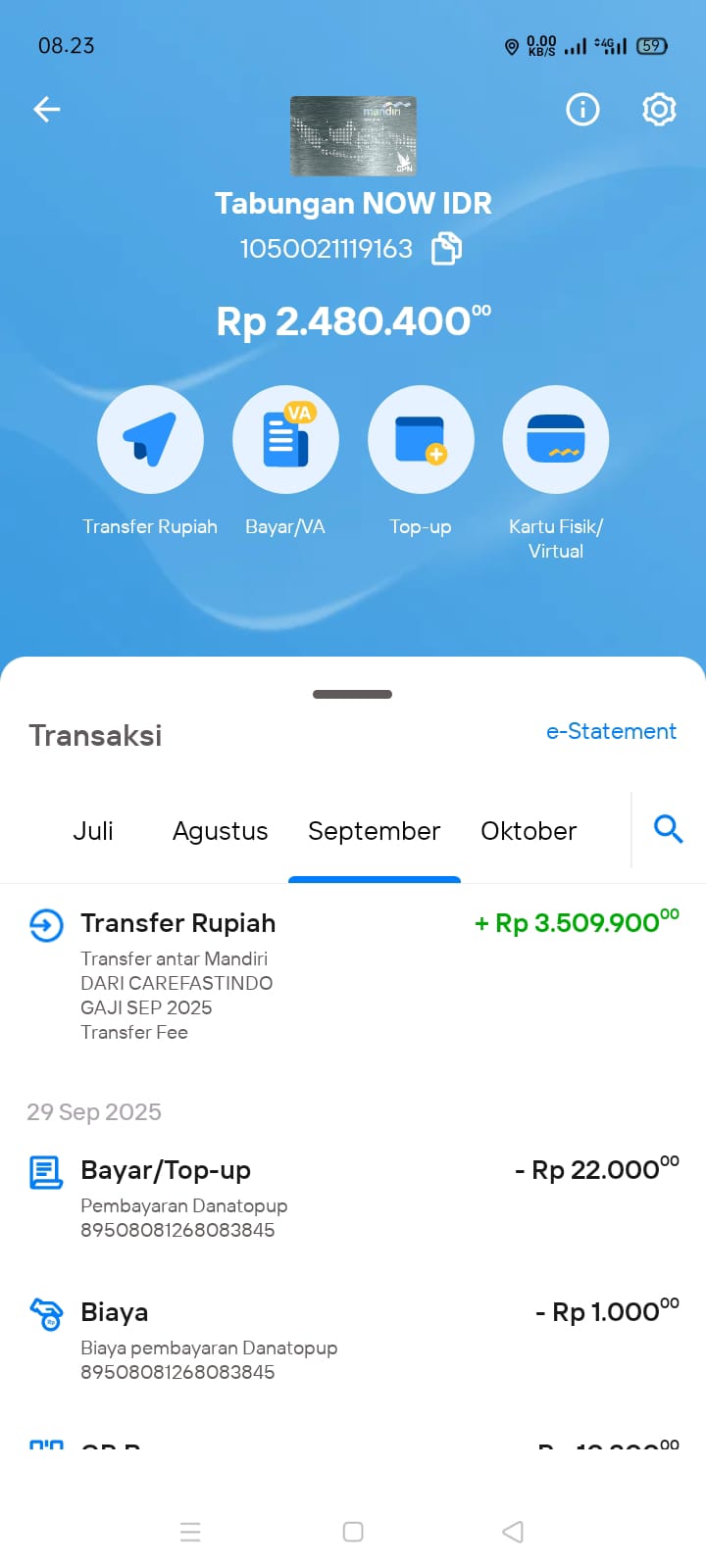Open the e-Statement link
The image size is (706, 1568).
(x=611, y=731)
